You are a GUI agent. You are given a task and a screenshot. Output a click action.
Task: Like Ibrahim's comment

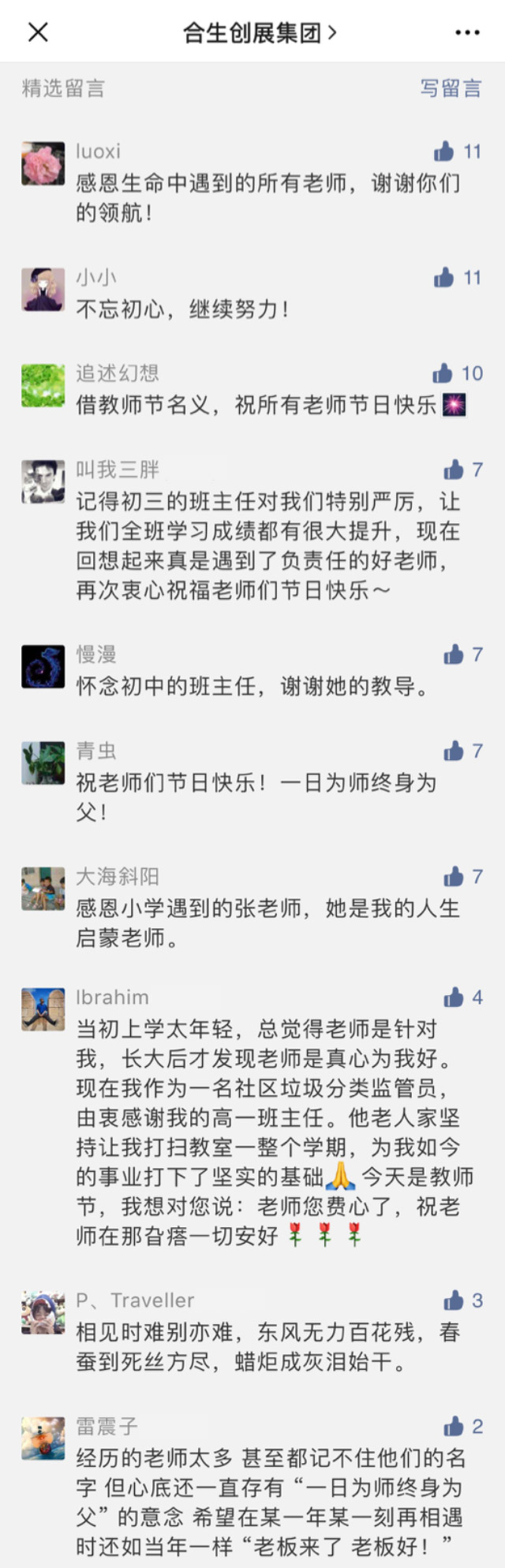point(454,997)
